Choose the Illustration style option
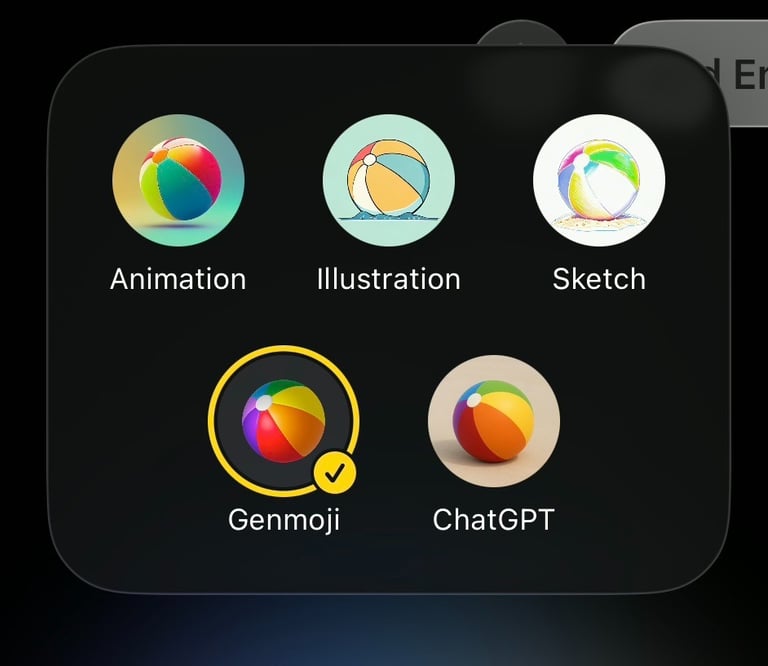Screen dimensions: 768x666 388,181
